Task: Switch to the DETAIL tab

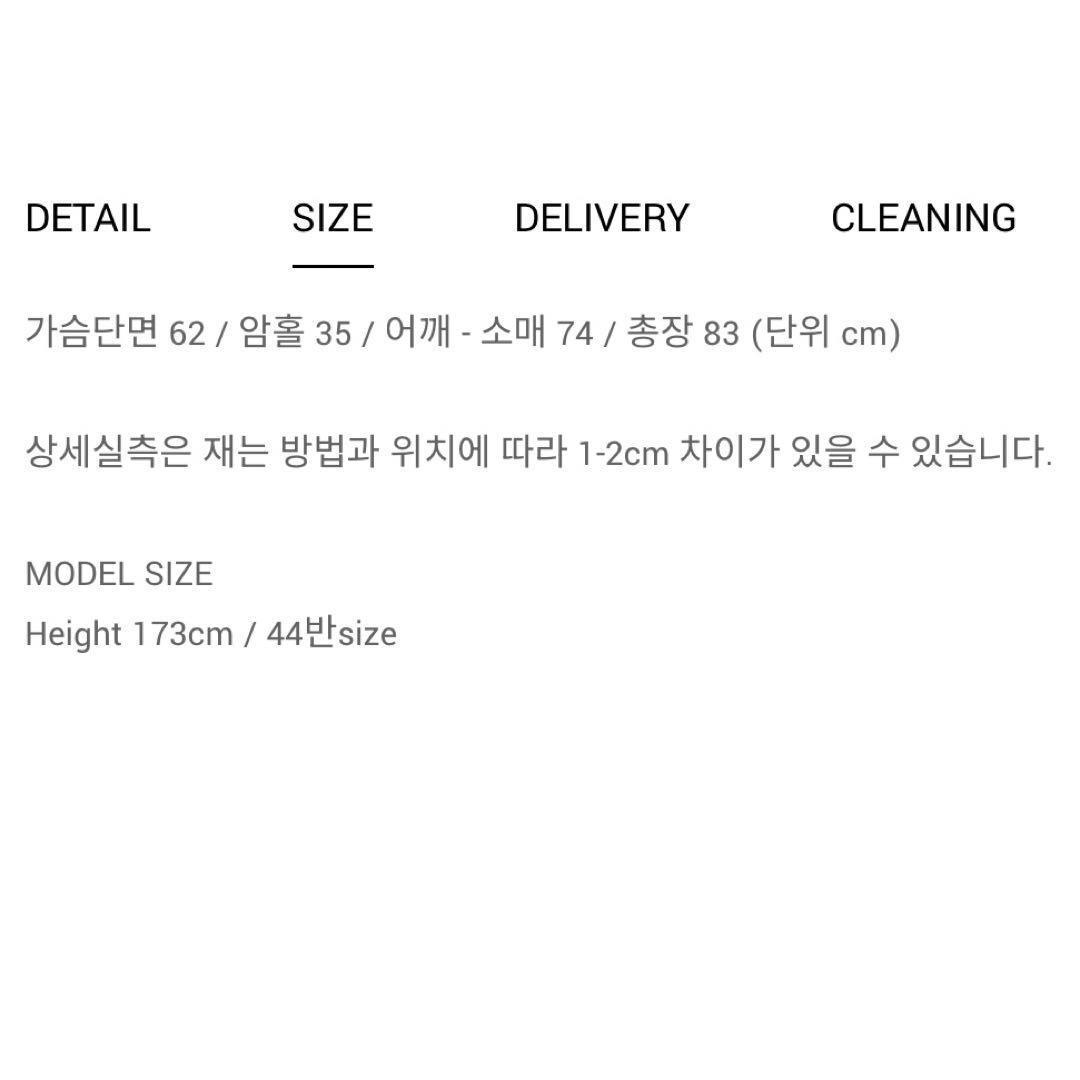Action: pos(88,218)
